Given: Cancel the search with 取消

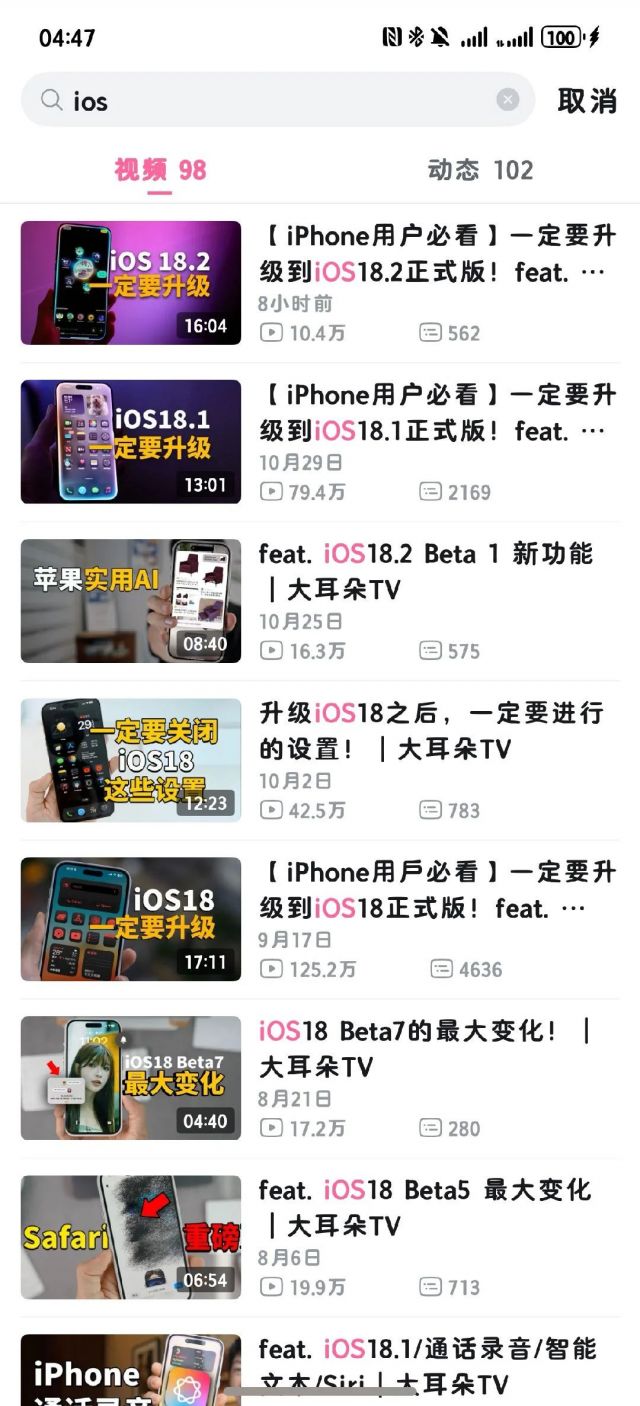Looking at the screenshot, I should click(x=587, y=101).
